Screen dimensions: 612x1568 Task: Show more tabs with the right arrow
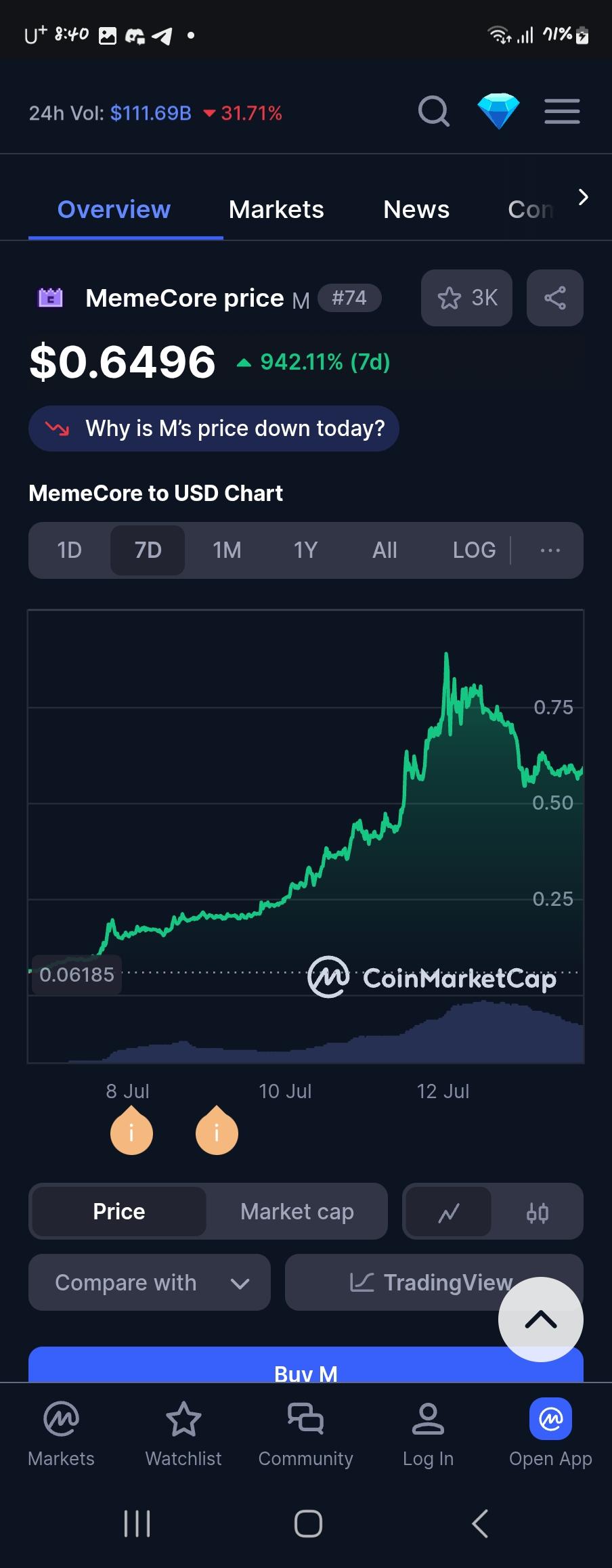(583, 198)
